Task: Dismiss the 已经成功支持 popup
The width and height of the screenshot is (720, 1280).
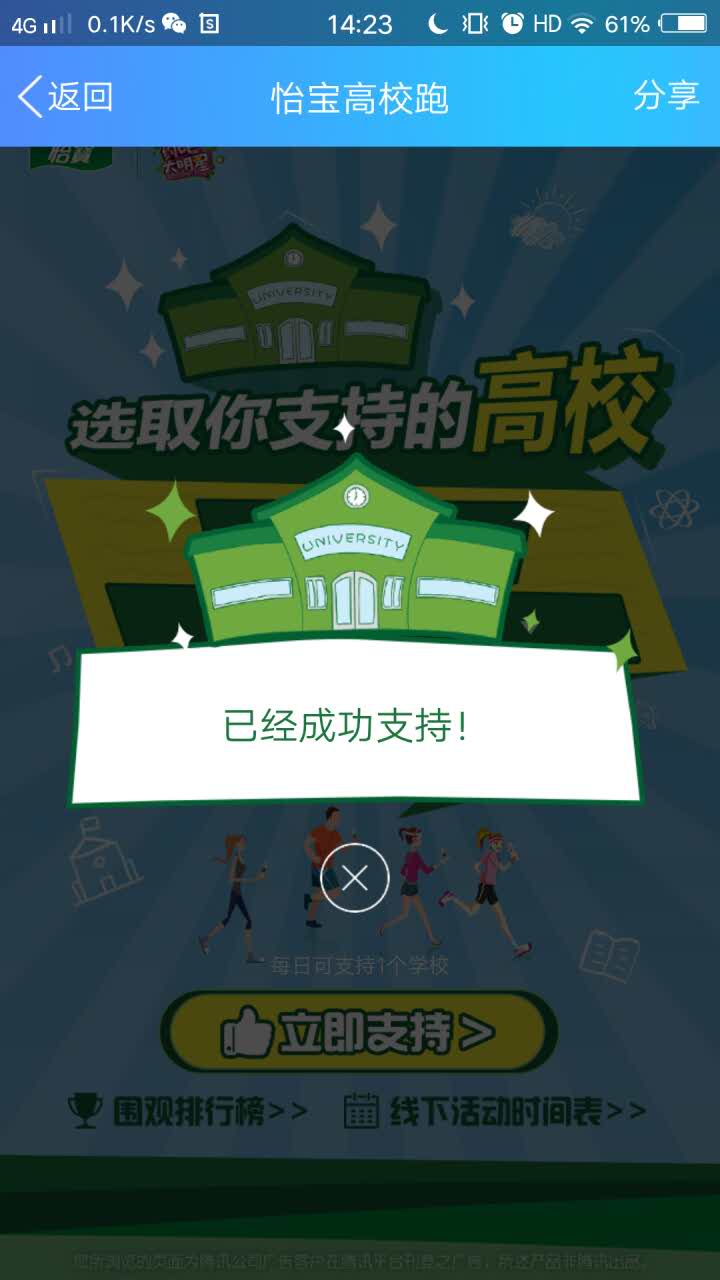Action: [354, 878]
